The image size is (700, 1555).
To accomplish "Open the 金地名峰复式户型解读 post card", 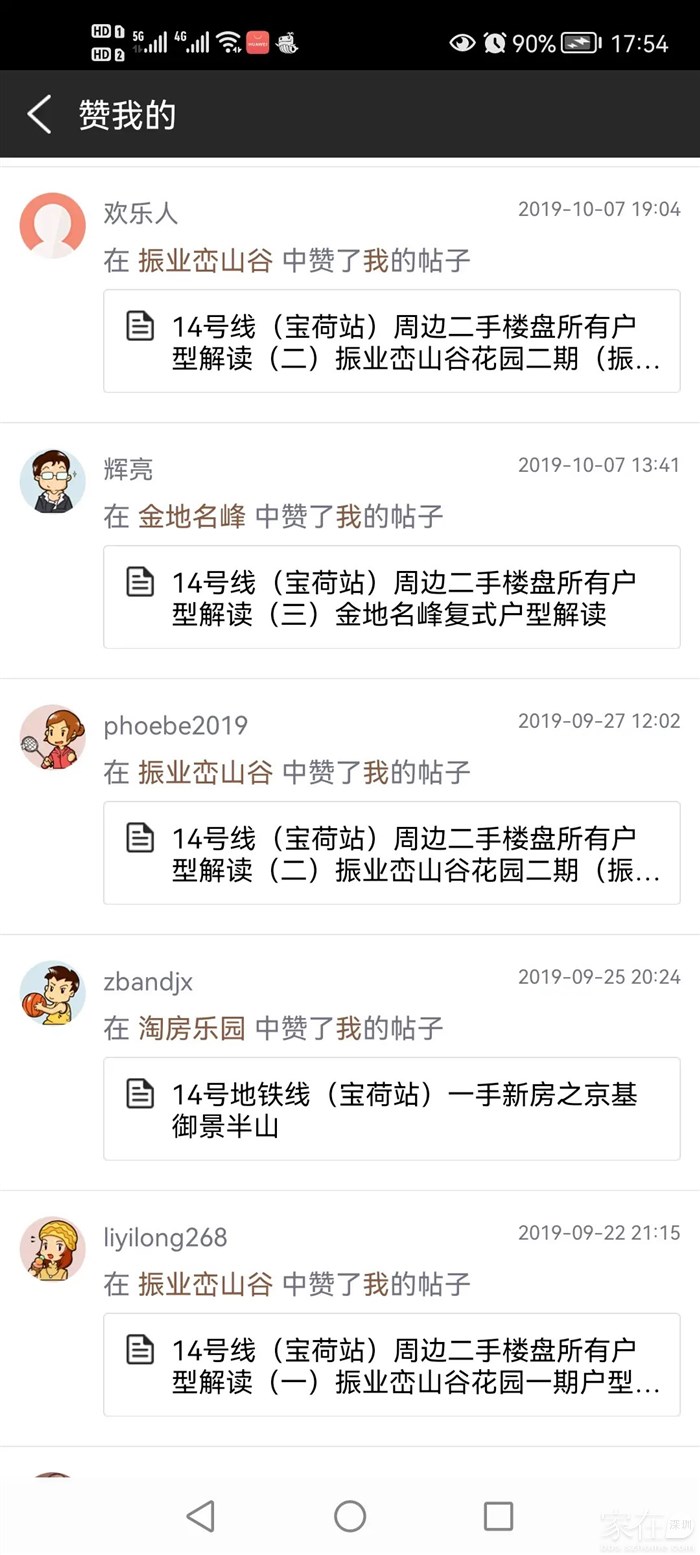I will click(392, 598).
